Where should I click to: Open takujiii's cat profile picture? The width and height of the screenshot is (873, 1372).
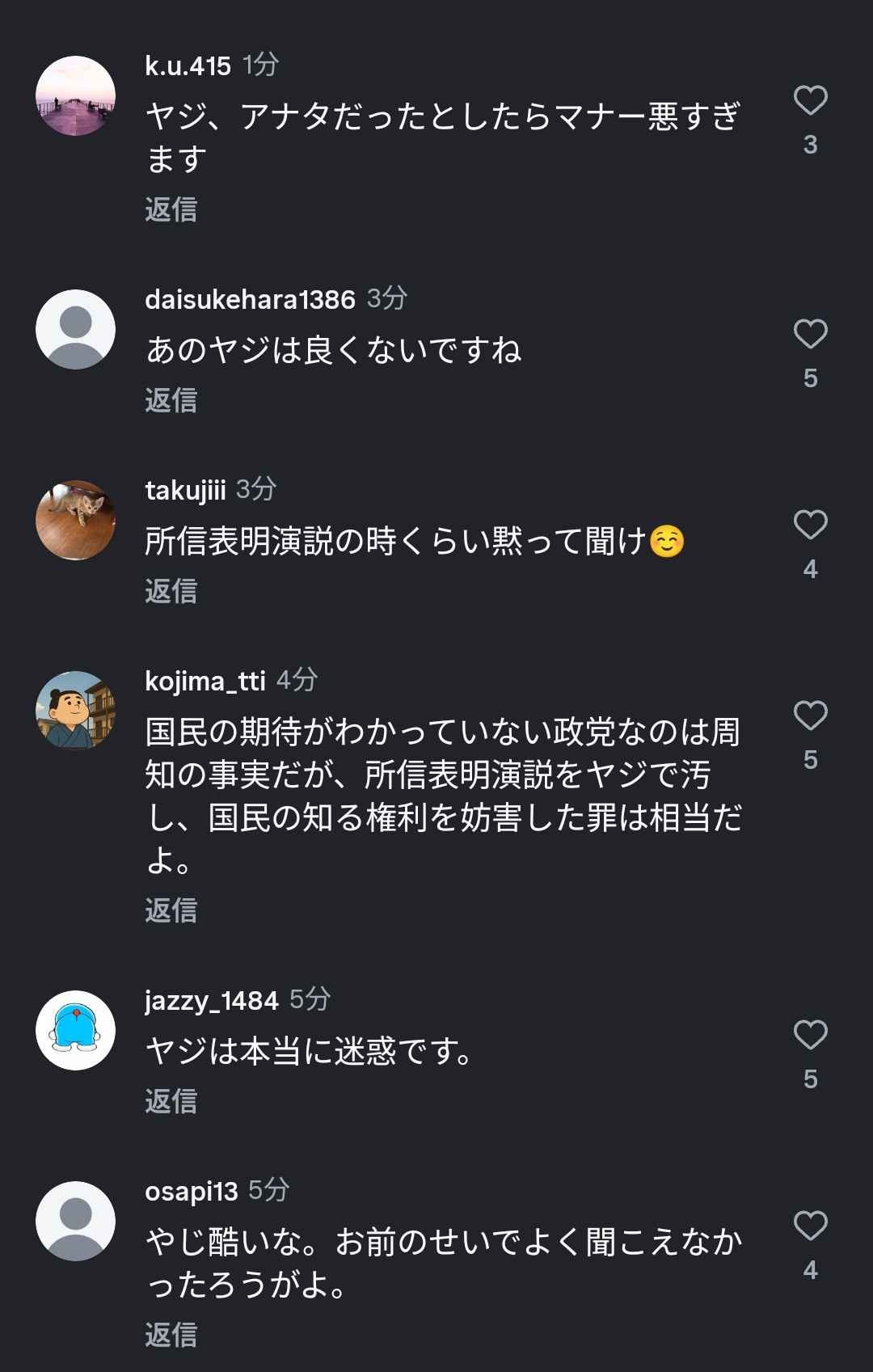(x=76, y=520)
